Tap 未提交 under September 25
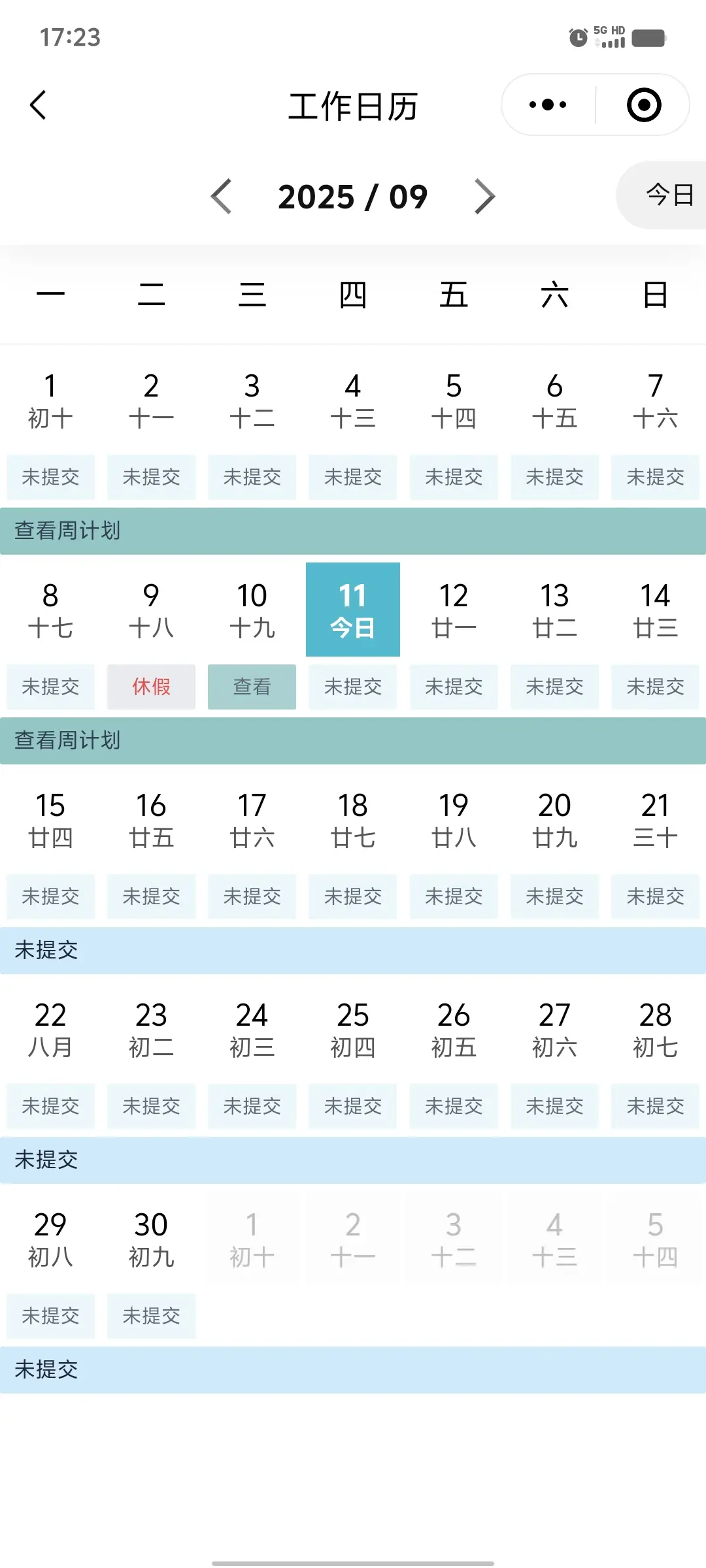Viewport: 706px width, 1568px height. [x=353, y=1106]
